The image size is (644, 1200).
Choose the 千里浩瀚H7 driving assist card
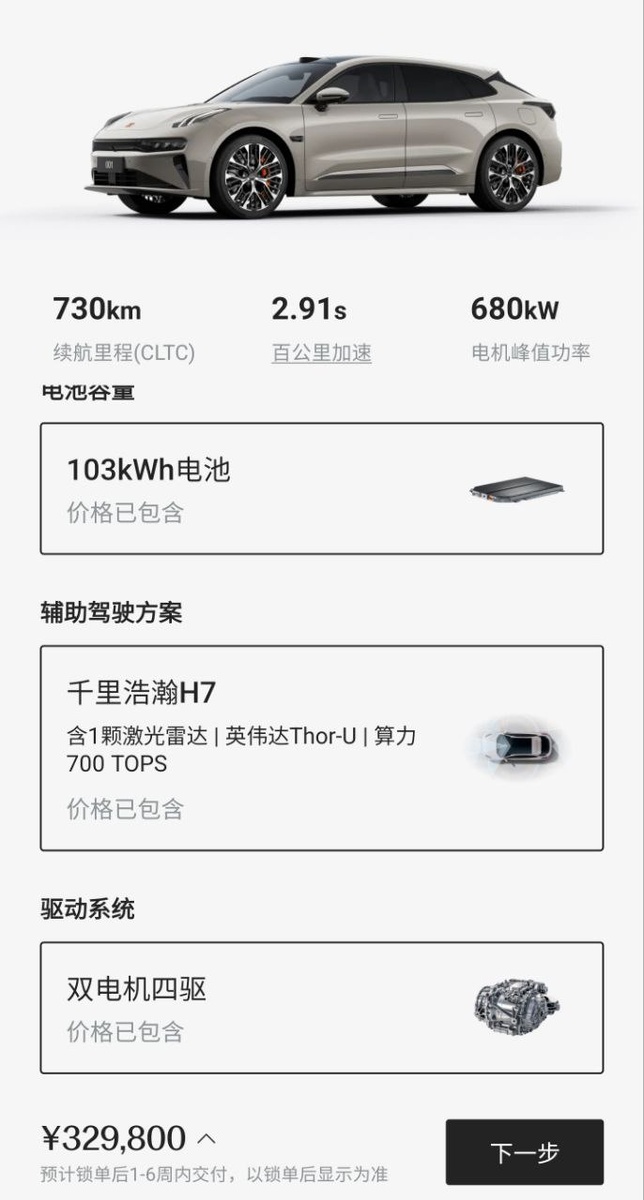pos(321,748)
